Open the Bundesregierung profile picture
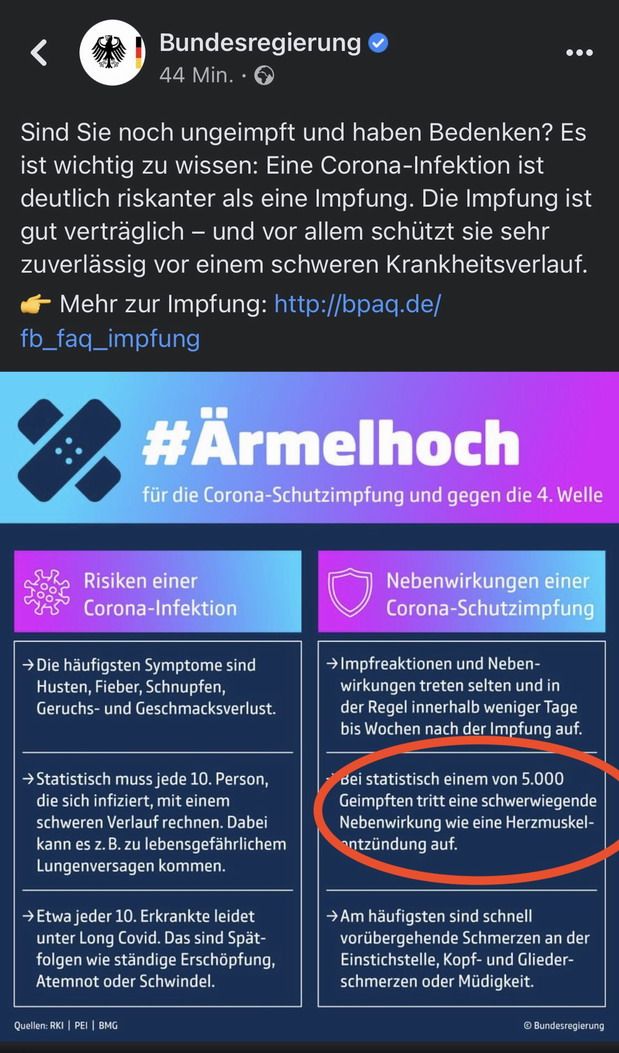 pos(112,53)
